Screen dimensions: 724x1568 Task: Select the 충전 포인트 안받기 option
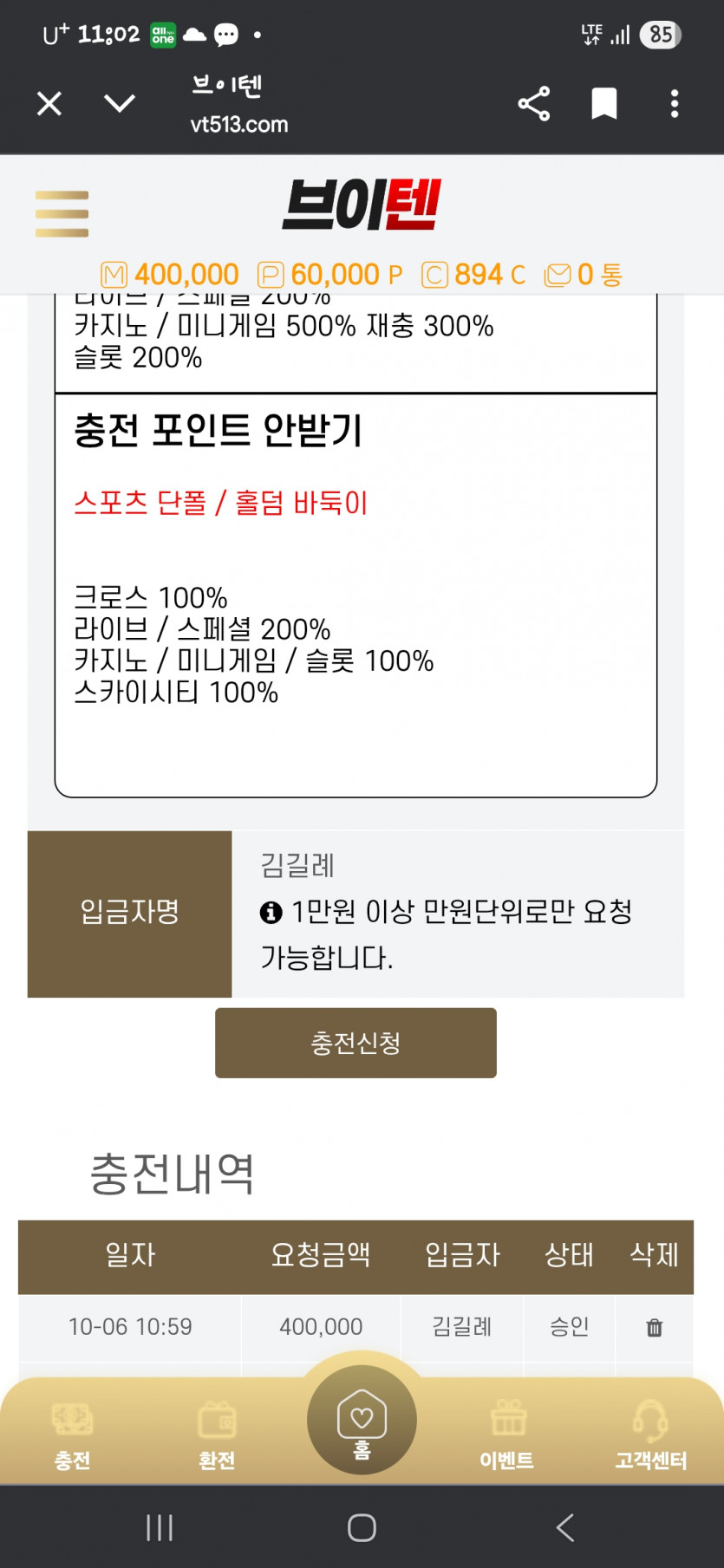click(x=218, y=431)
